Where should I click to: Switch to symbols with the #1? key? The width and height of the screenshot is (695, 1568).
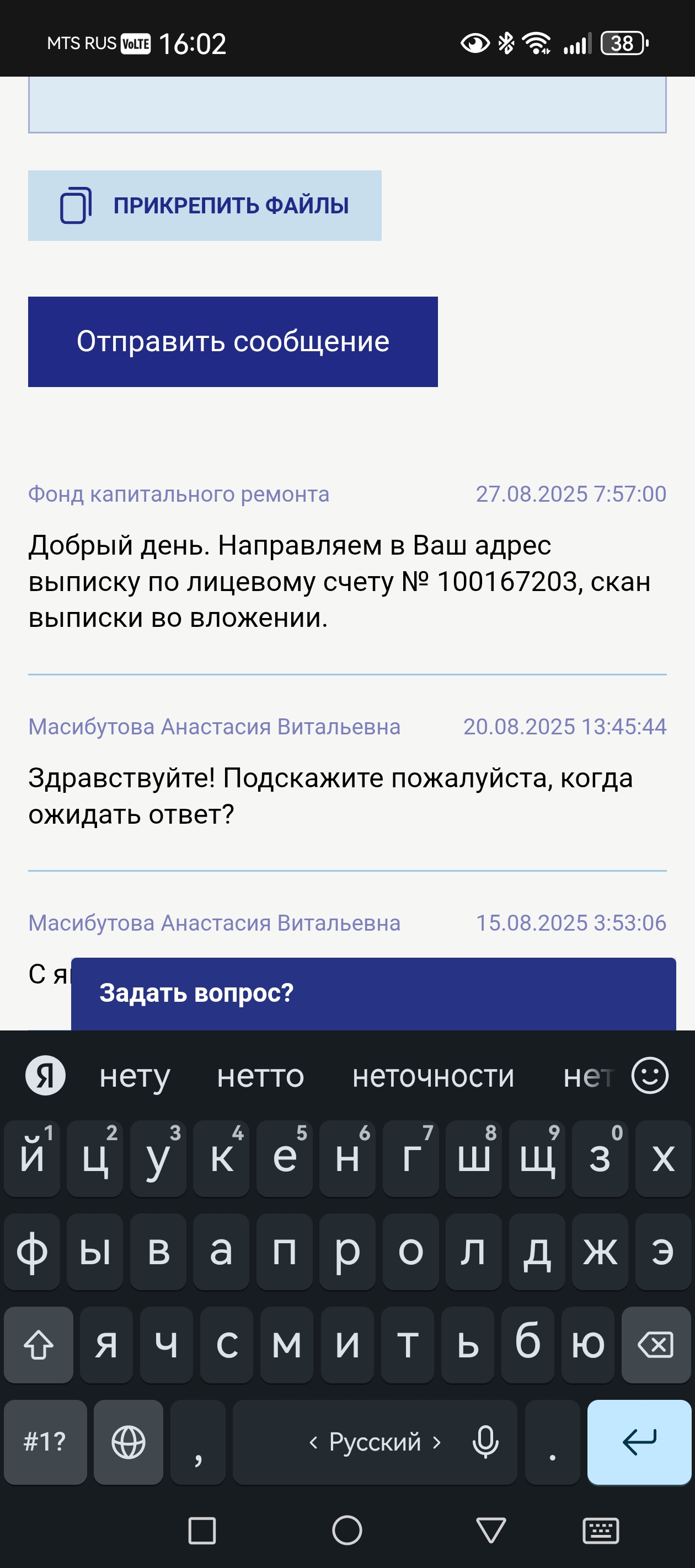point(45,1442)
